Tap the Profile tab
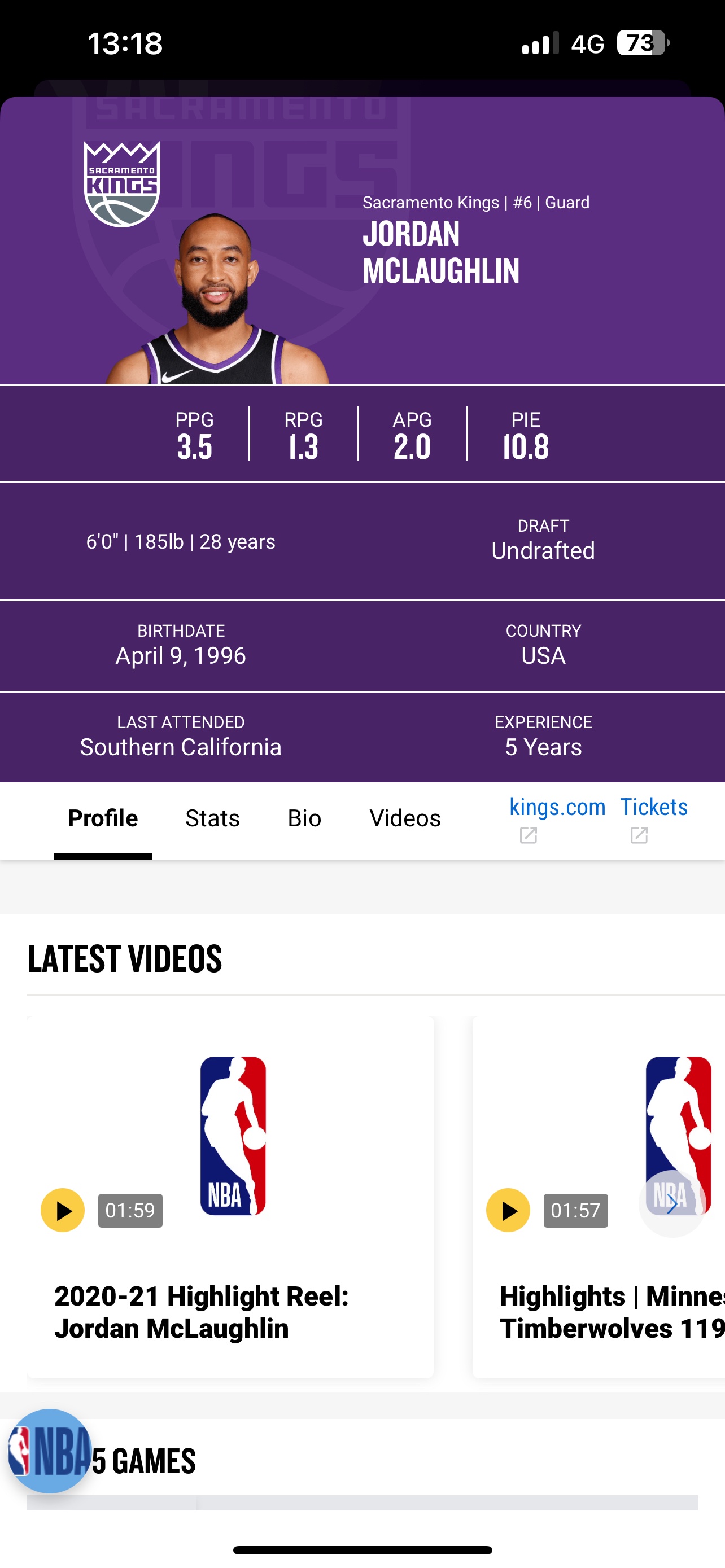The image size is (725, 1568). pos(103,818)
